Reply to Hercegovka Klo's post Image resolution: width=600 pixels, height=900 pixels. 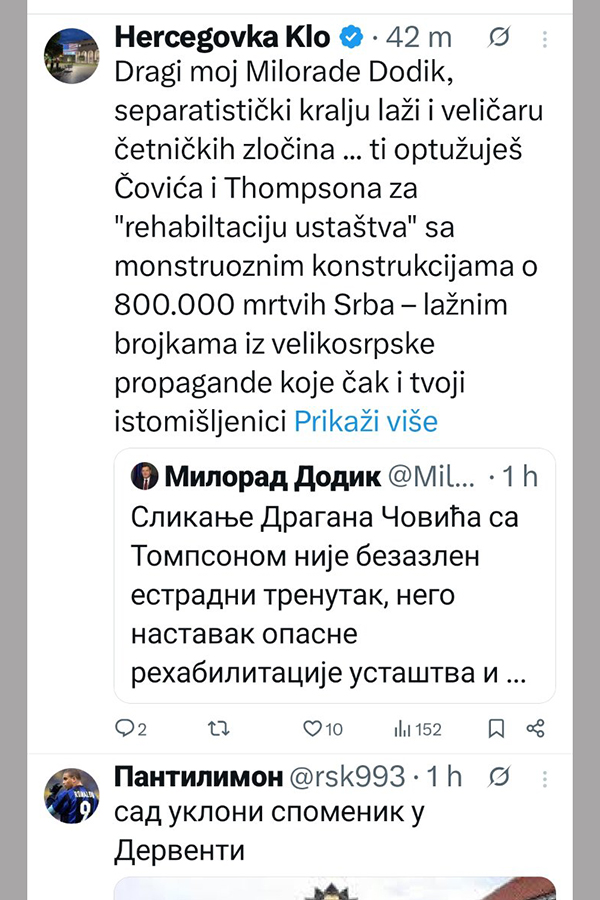(131, 729)
